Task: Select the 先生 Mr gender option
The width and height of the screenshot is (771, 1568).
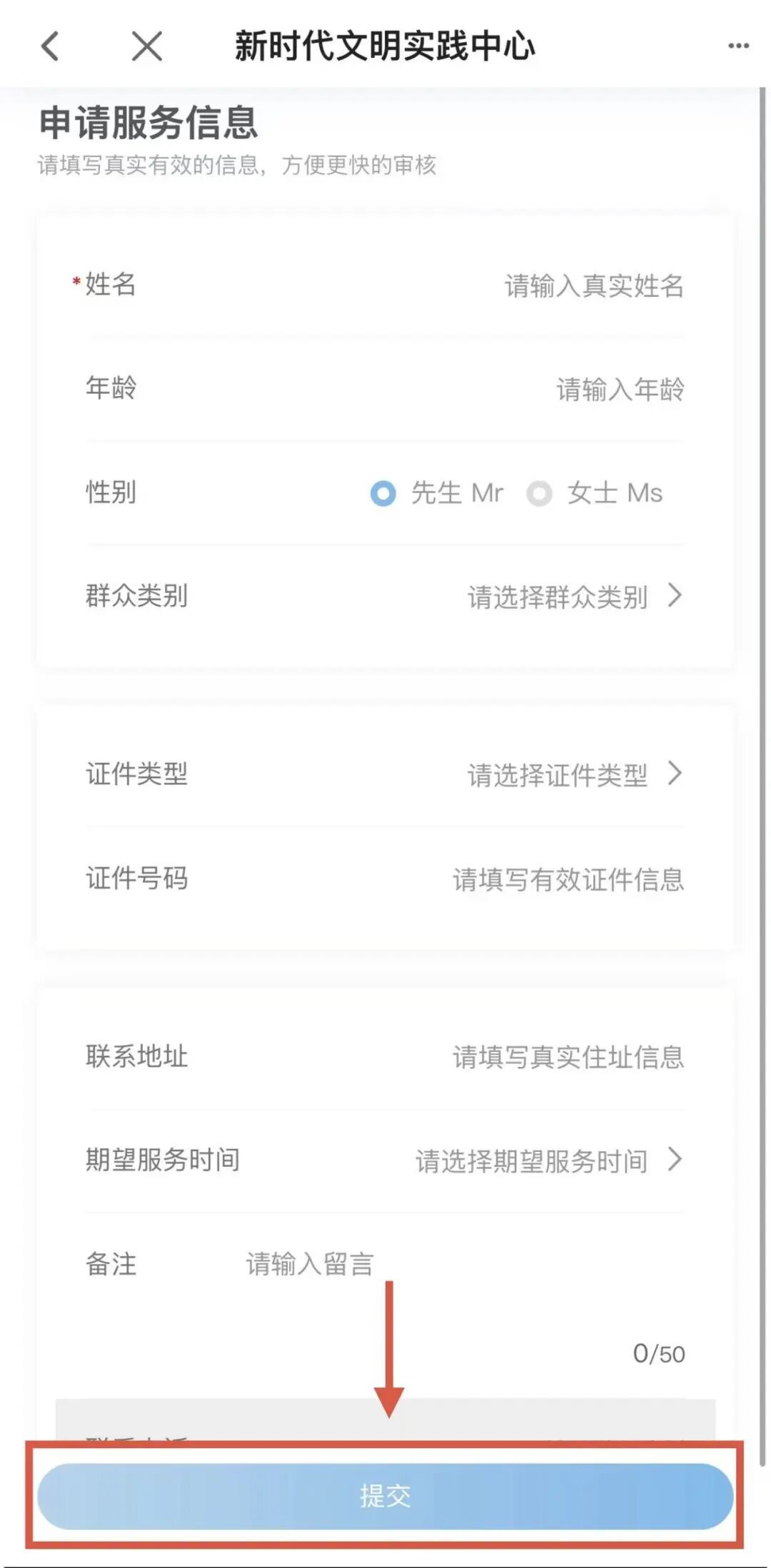Action: coord(383,493)
